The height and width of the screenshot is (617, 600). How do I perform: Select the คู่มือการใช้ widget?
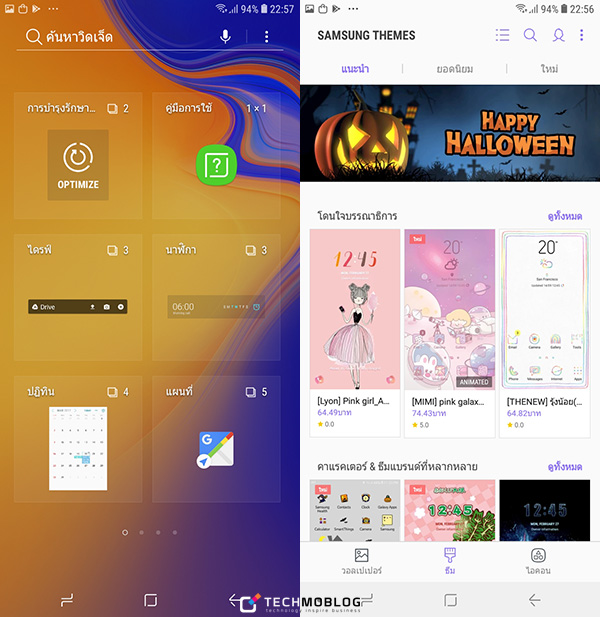tap(215, 163)
